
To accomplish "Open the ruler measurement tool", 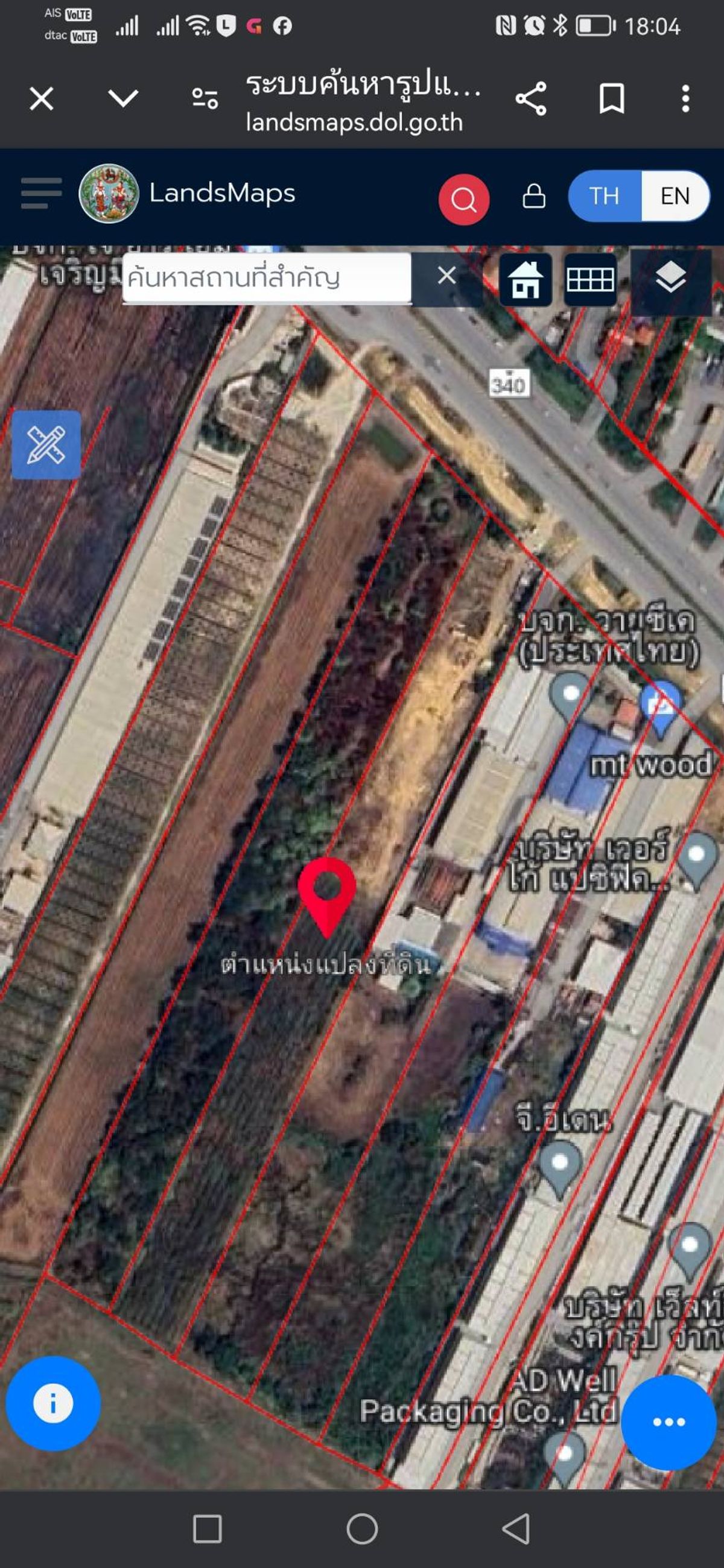I will (46, 445).
